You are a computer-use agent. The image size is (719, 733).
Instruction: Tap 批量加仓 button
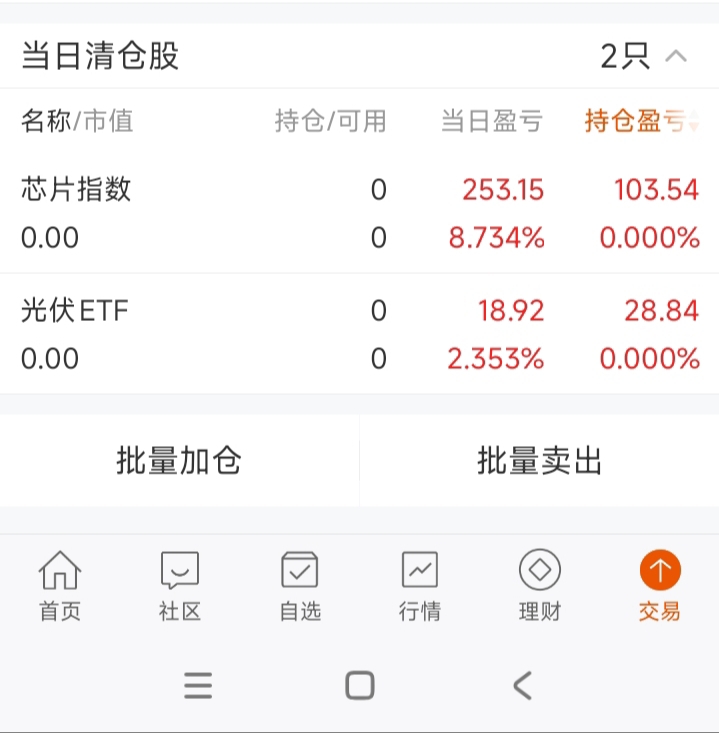tap(179, 460)
